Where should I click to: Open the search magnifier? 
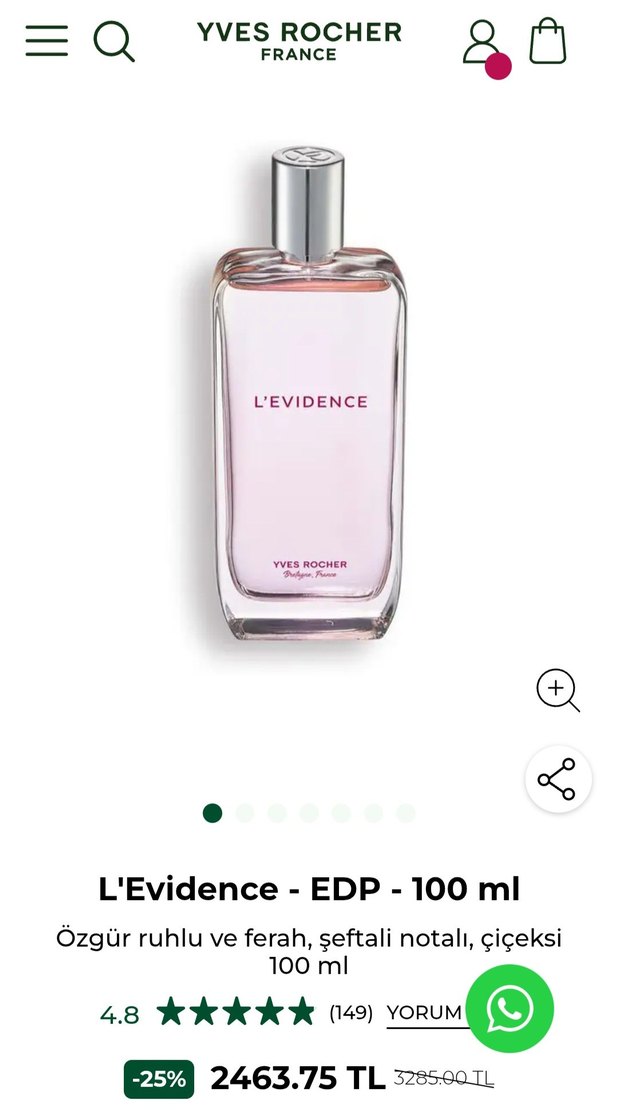(x=113, y=40)
